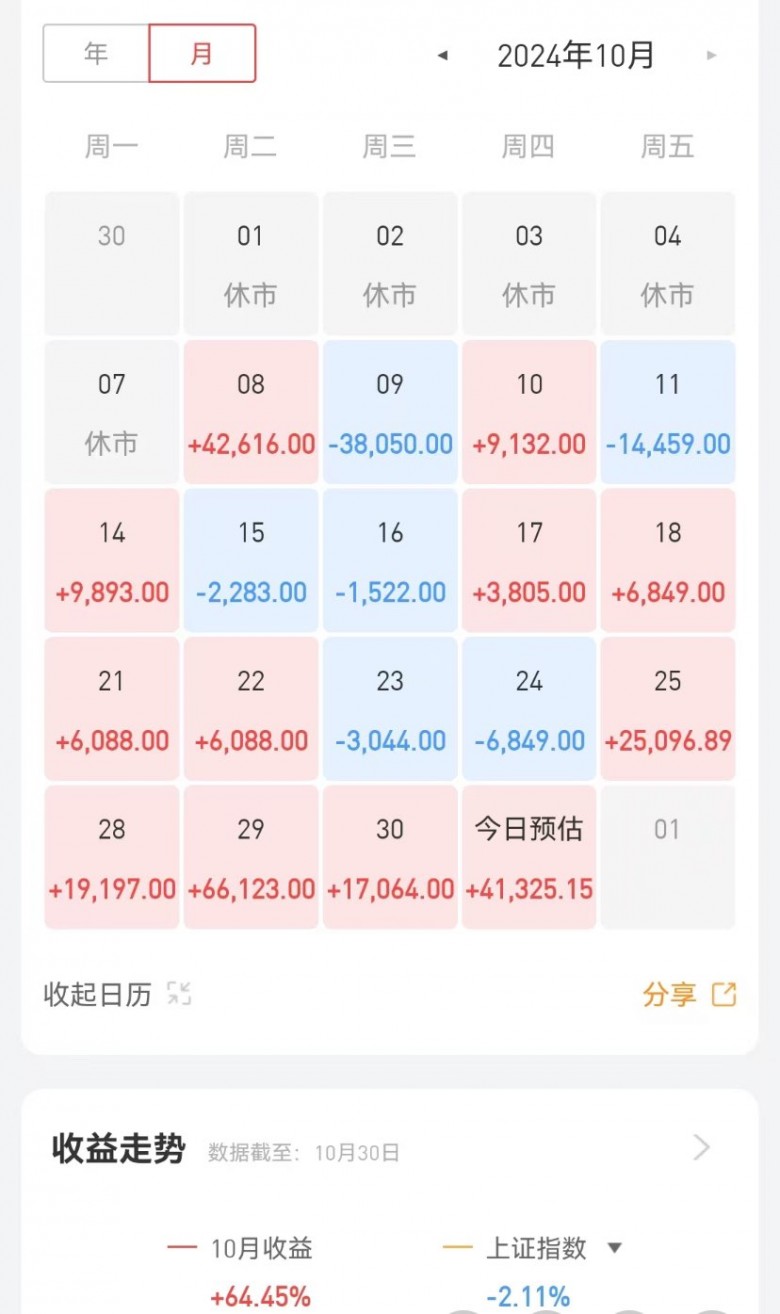
Task: Select the 月 (month) view tab
Action: 202,53
